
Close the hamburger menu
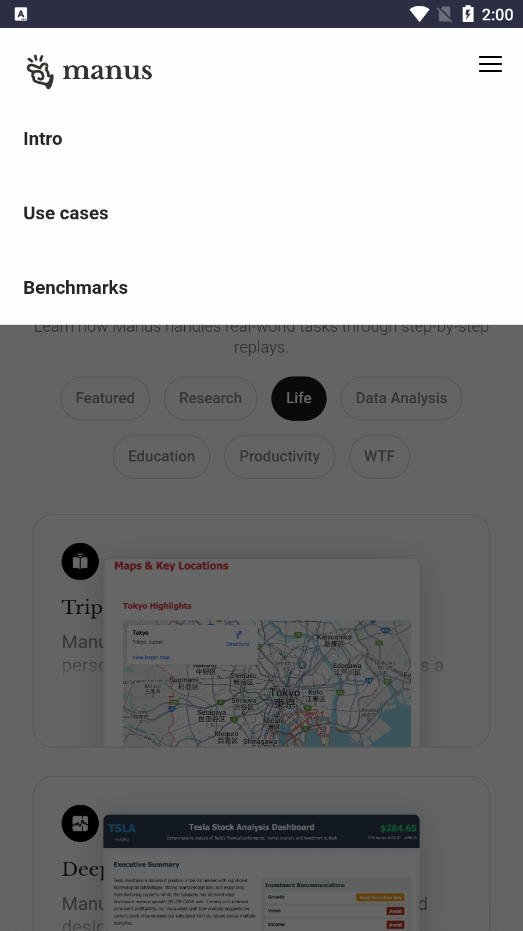pos(490,64)
